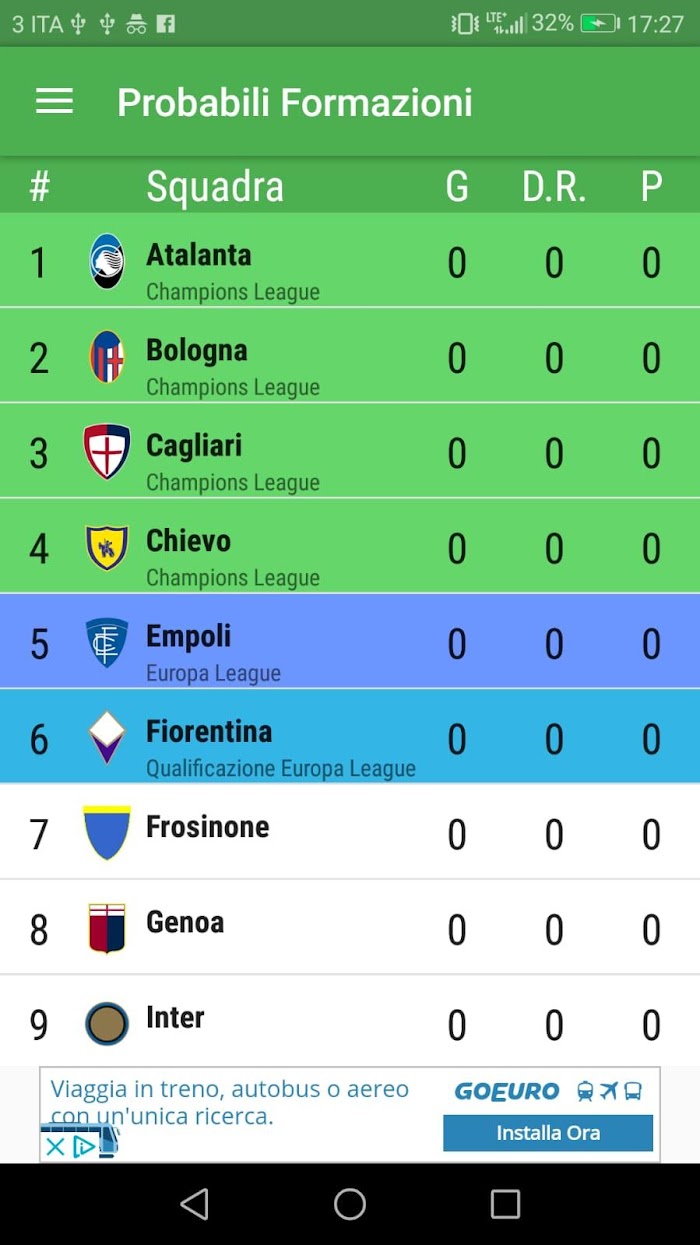
Task: Tap the Cagliari row
Action: (x=350, y=451)
